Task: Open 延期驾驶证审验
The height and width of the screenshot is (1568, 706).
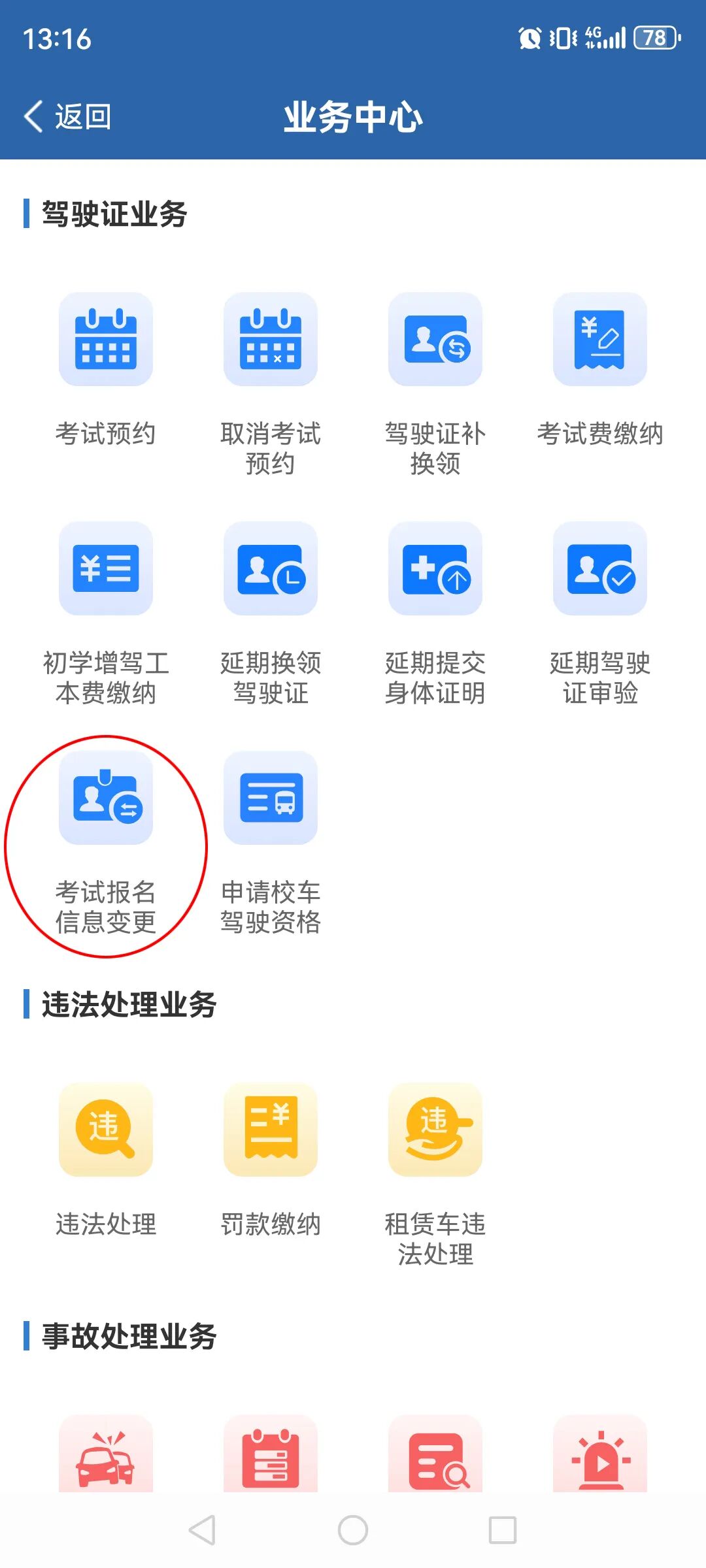Action: (x=600, y=568)
